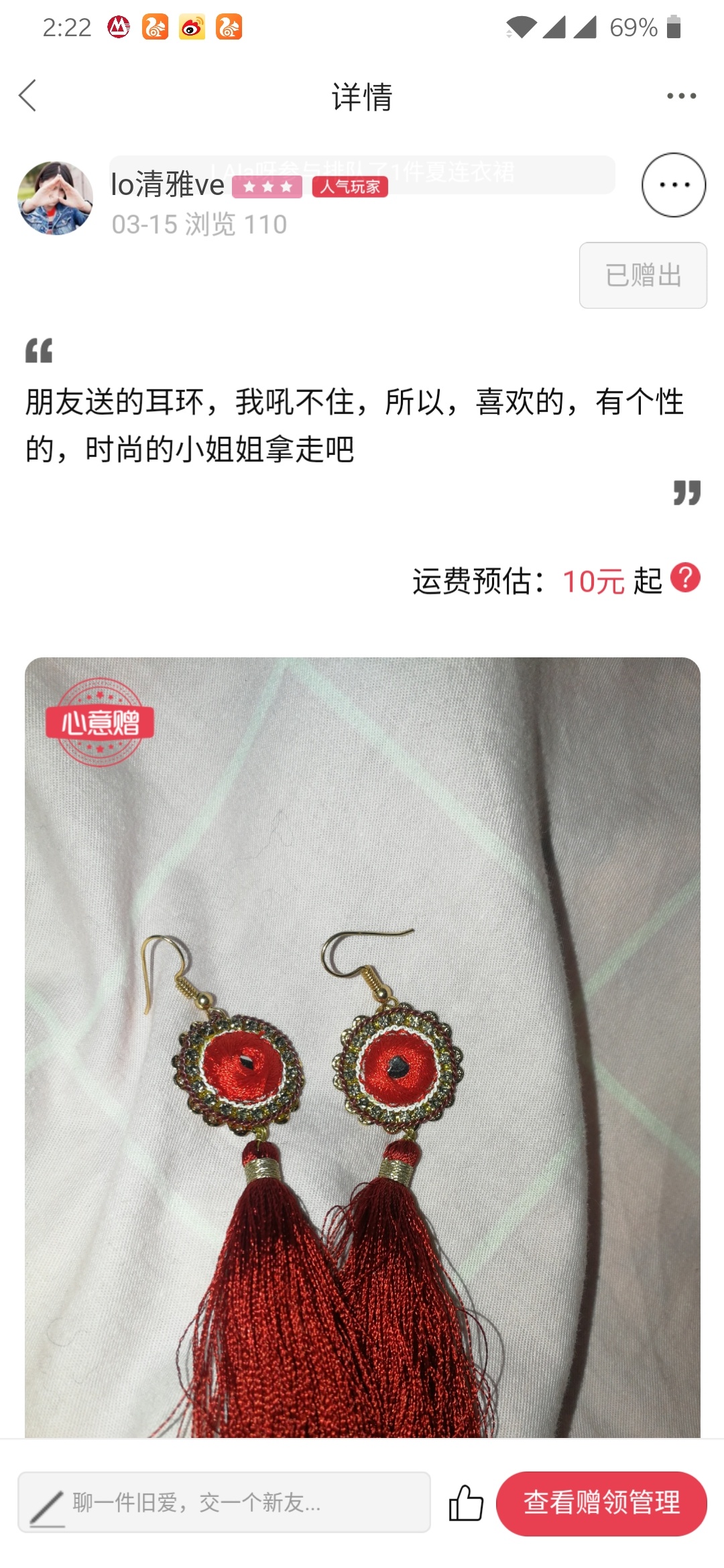This screenshot has height=1568, width=724.
Task: Open lo清雅ve's profile avatar
Action: (x=55, y=198)
